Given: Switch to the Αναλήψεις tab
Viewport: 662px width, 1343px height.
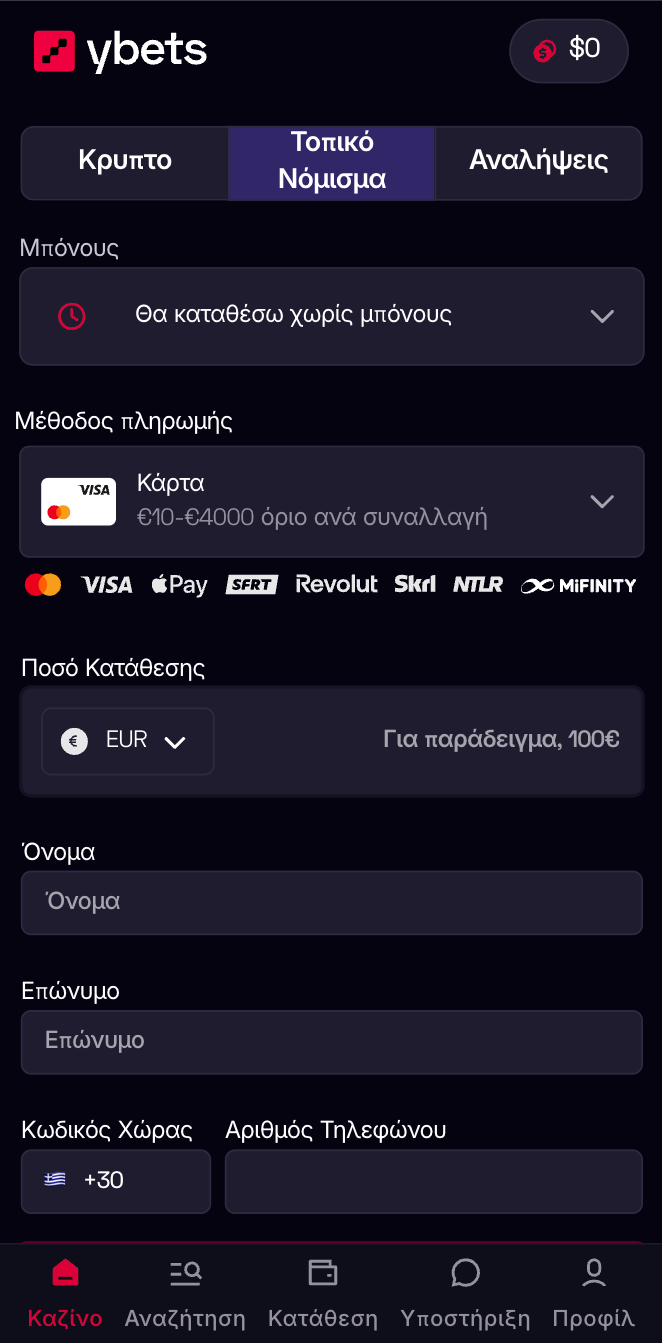Looking at the screenshot, I should [538, 162].
